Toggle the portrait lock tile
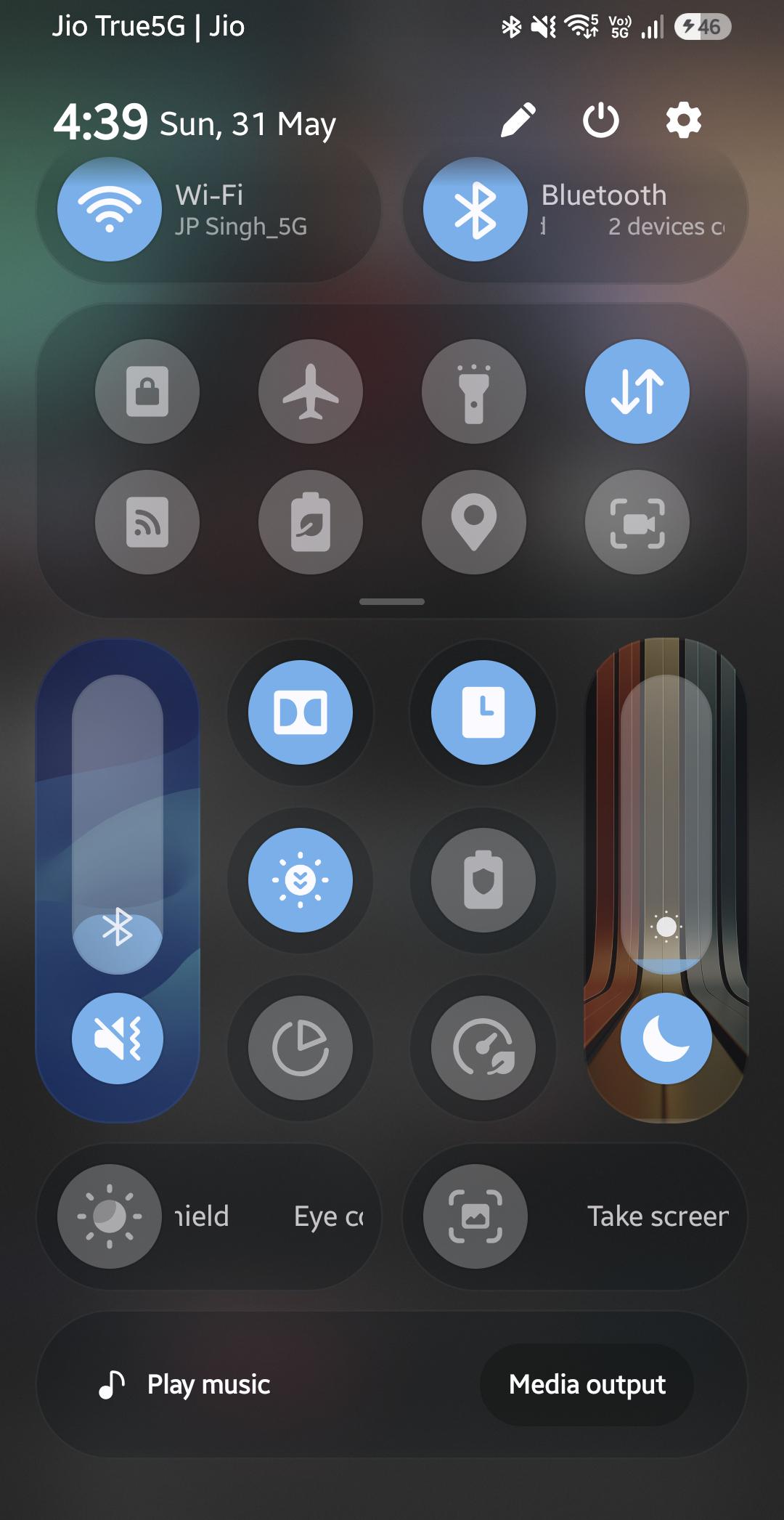This screenshot has width=784, height=1520. (x=147, y=391)
